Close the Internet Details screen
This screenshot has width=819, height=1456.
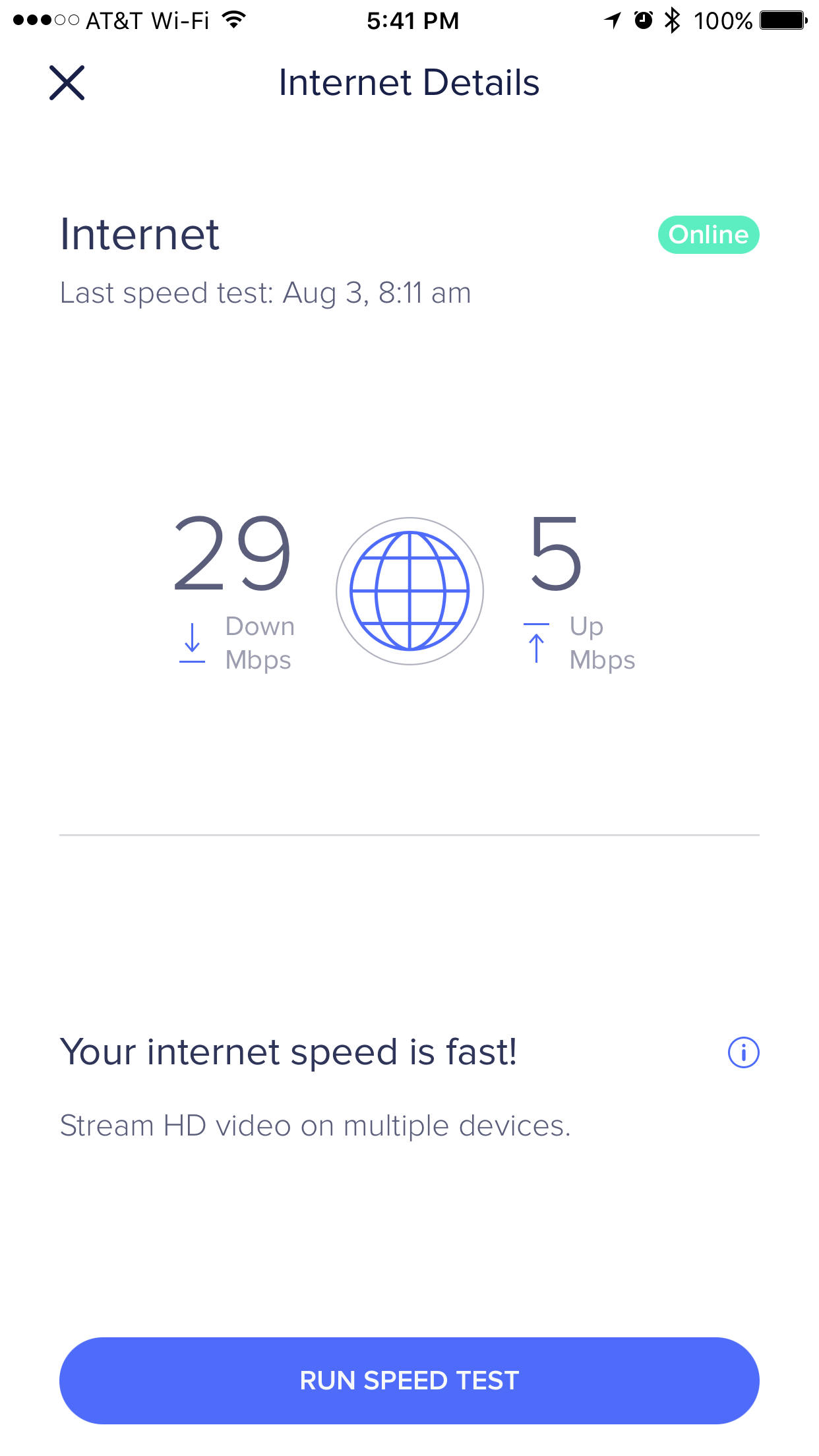tap(67, 83)
